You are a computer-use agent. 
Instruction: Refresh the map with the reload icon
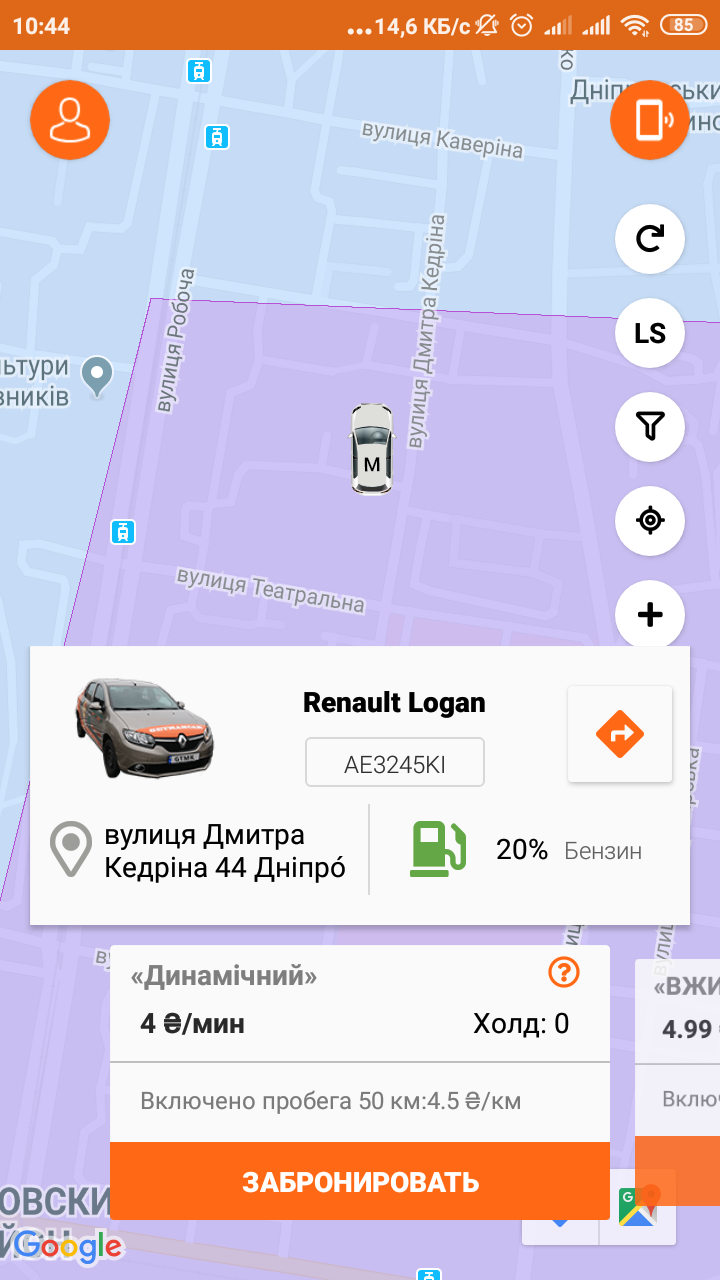click(649, 239)
